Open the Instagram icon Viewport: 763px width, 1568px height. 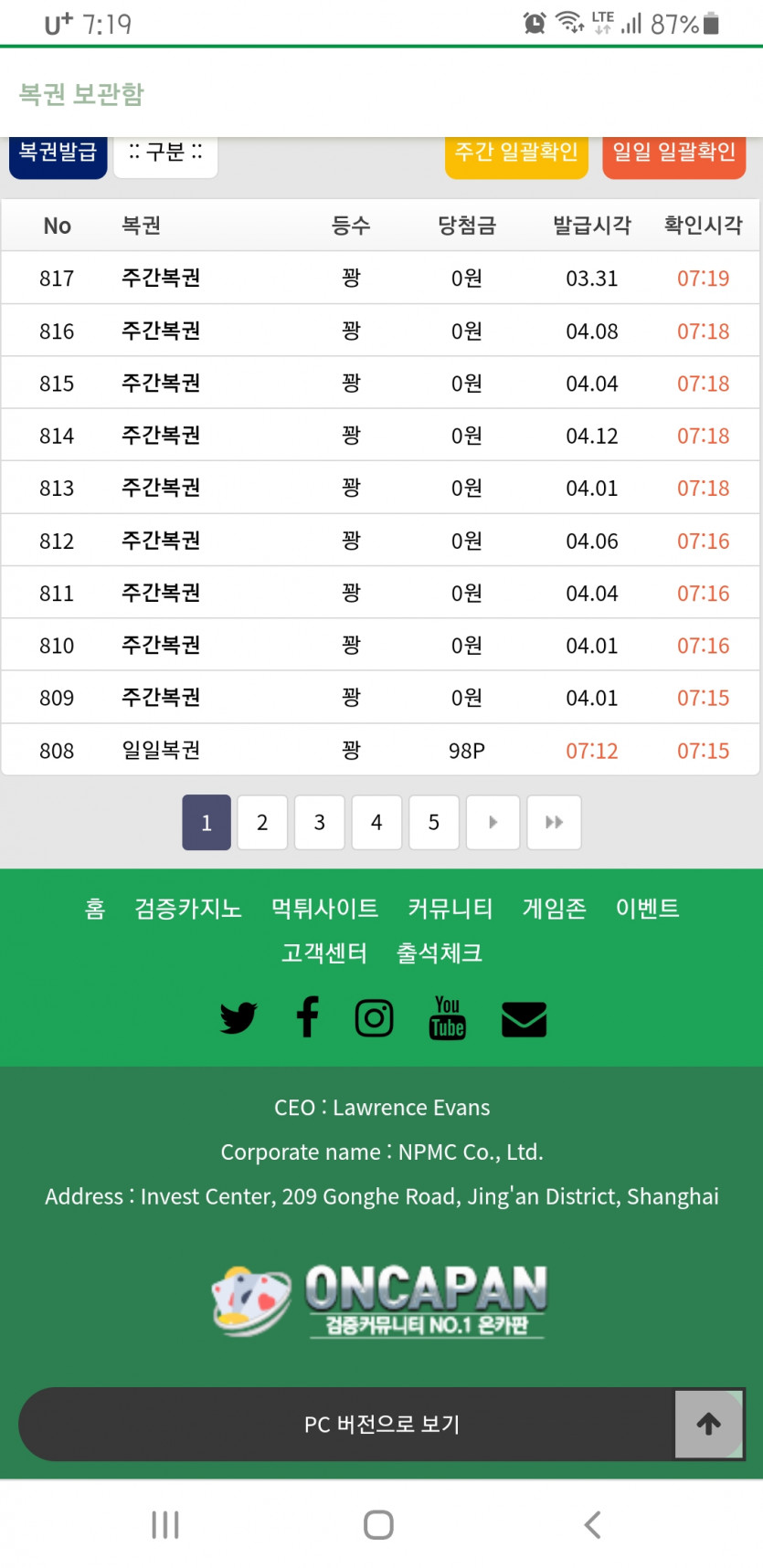(x=374, y=1018)
